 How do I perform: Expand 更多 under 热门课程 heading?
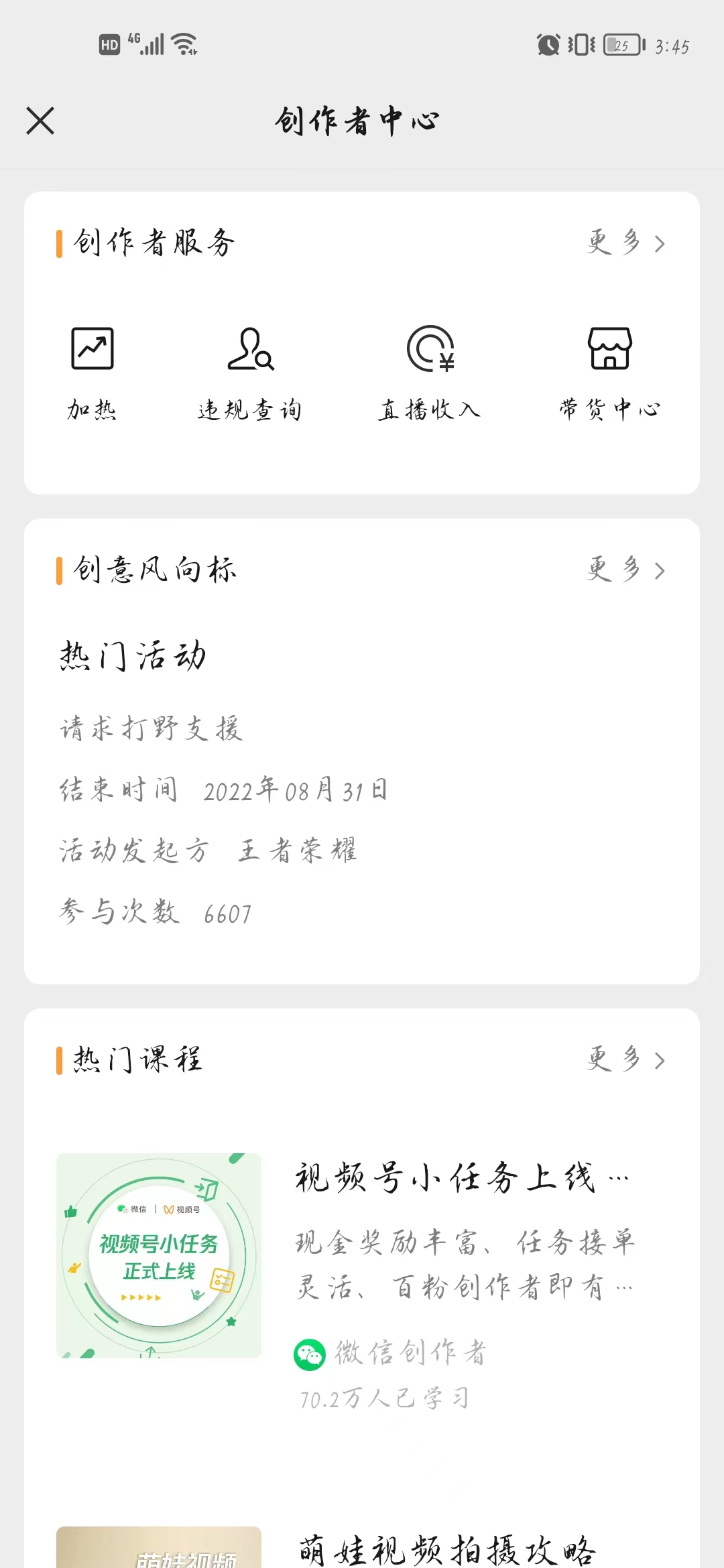[x=623, y=1060]
